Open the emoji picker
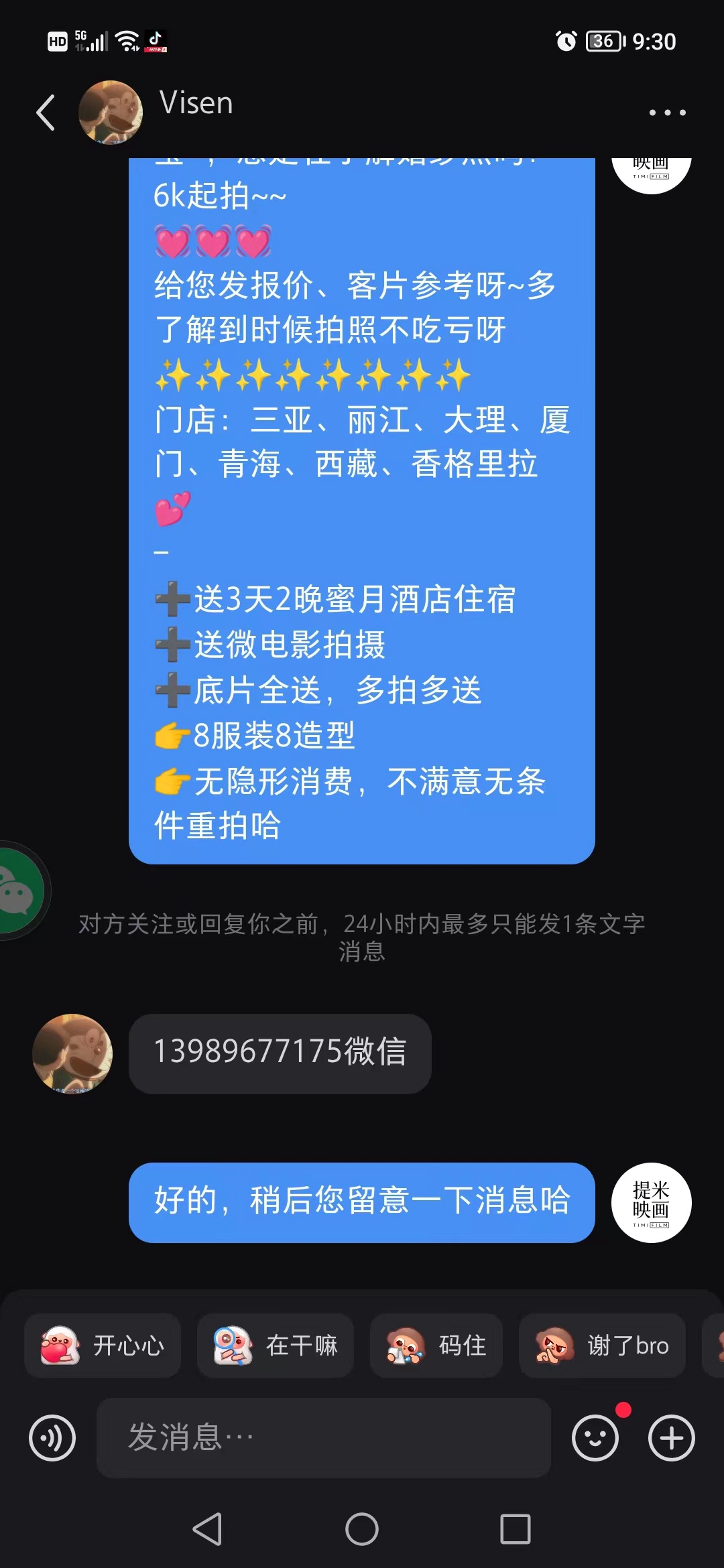 point(595,1437)
